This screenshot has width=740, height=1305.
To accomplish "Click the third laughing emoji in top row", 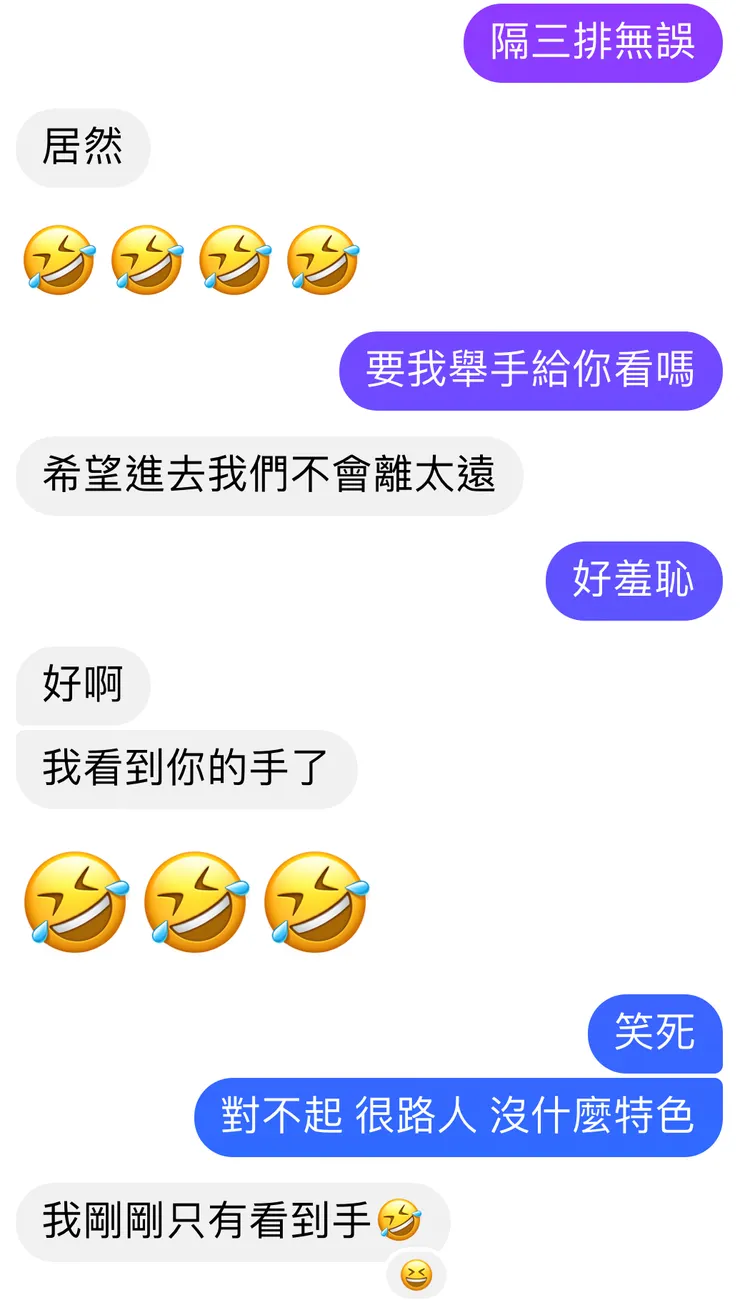I will [x=234, y=258].
